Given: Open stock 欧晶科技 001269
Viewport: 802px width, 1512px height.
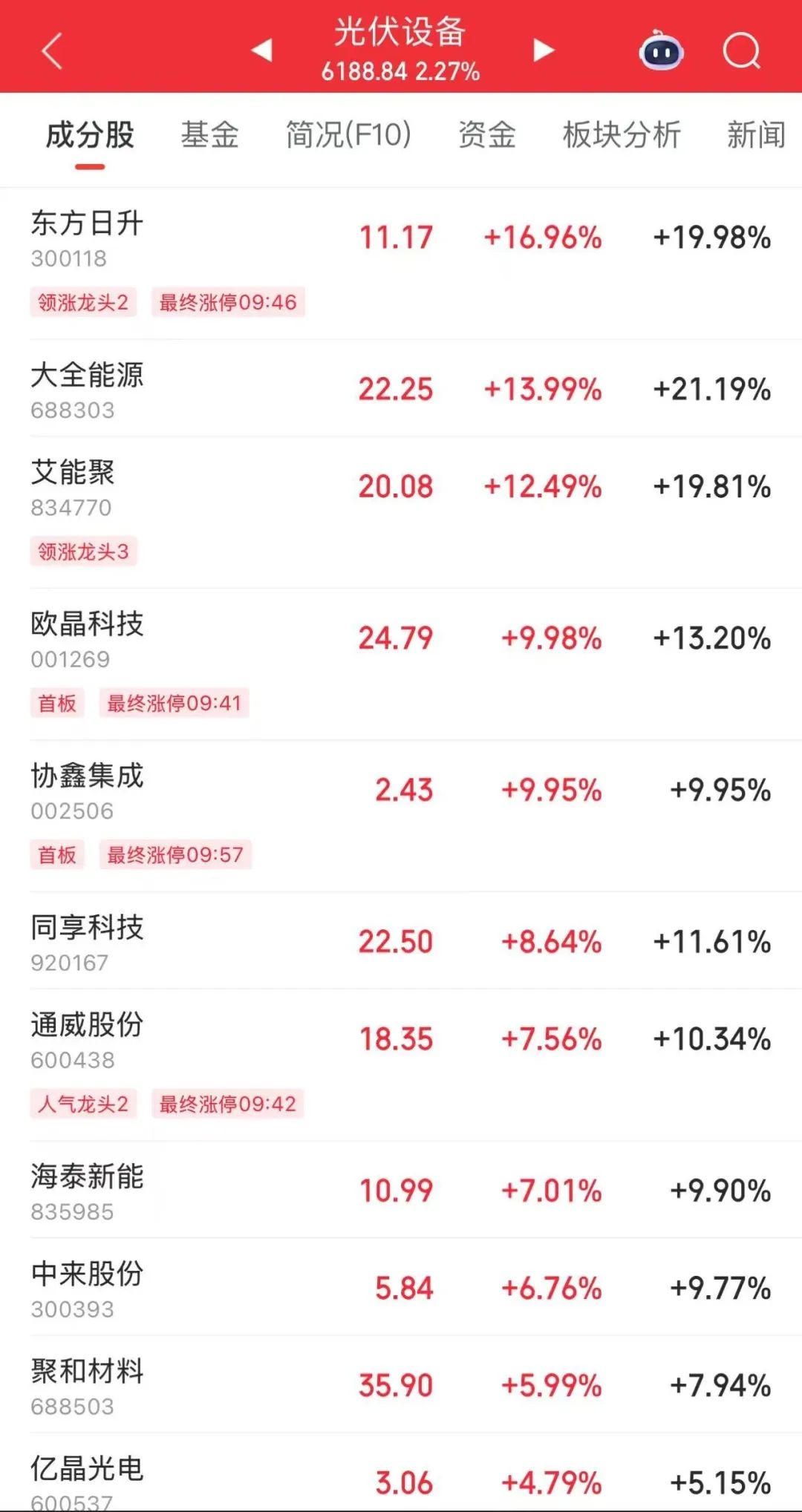Looking at the screenshot, I should [401, 664].
